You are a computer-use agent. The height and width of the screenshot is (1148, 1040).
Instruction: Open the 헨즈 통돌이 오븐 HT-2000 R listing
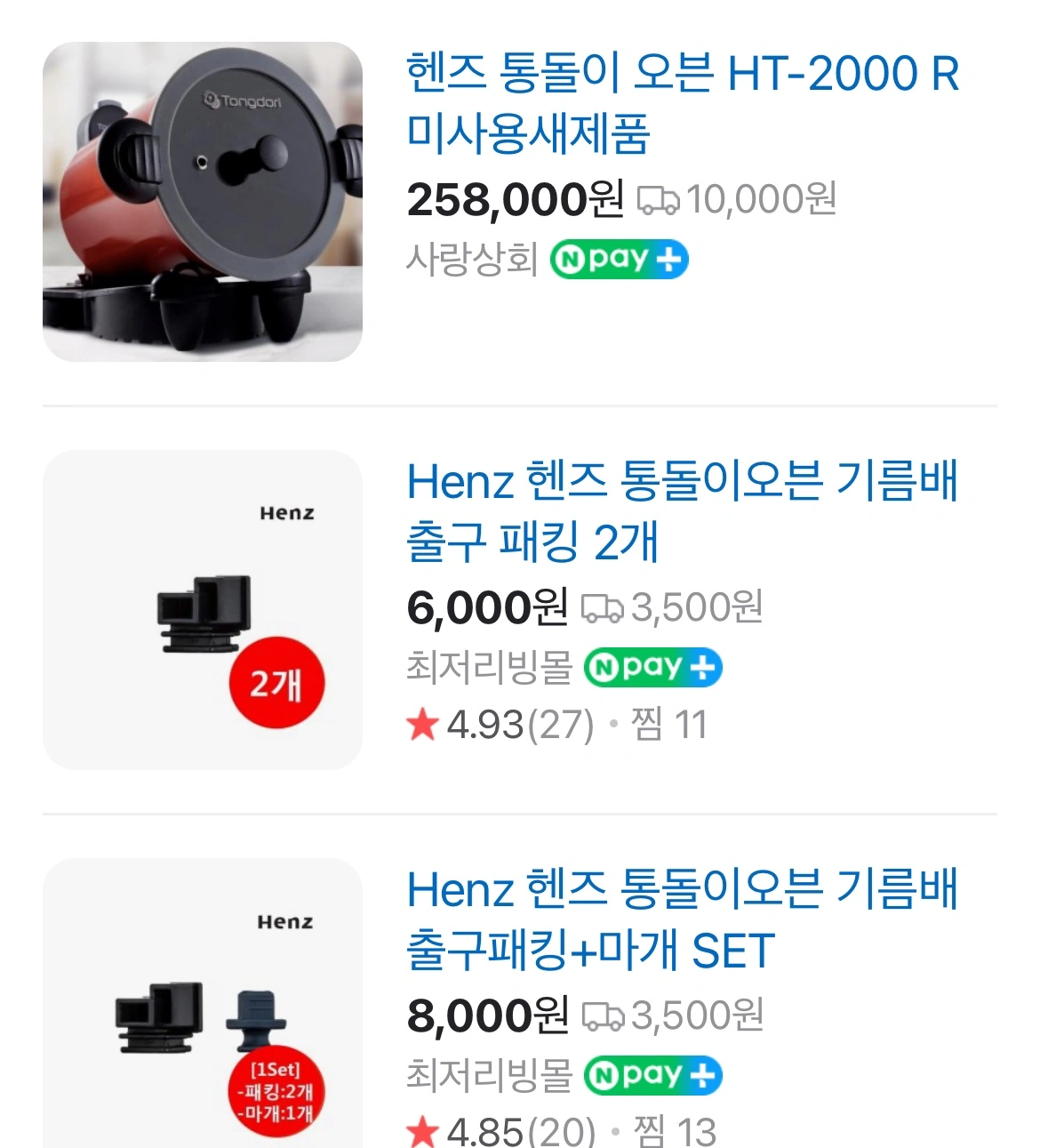click(x=682, y=103)
